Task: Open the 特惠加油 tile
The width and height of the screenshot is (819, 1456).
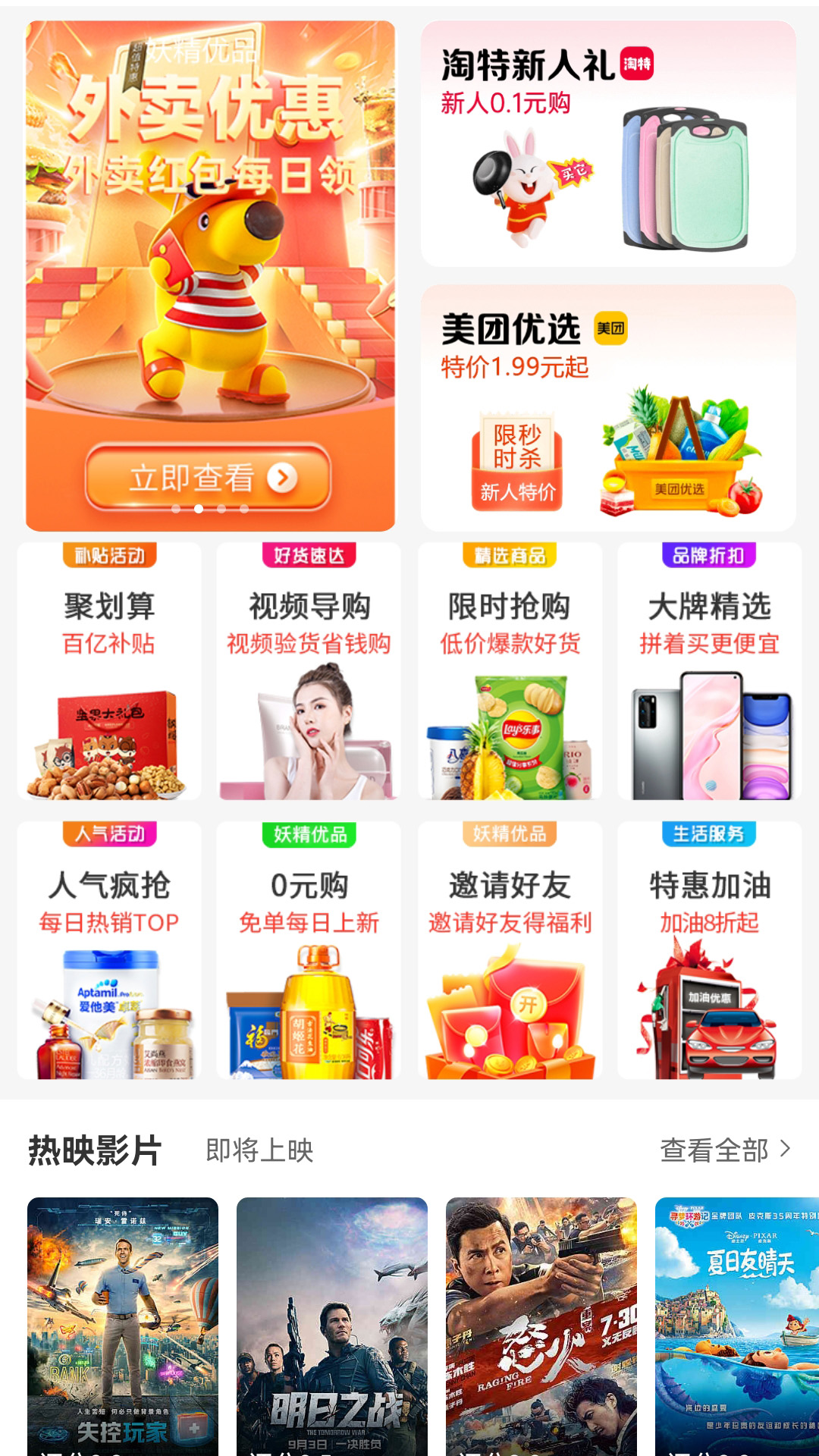Action: click(x=709, y=951)
